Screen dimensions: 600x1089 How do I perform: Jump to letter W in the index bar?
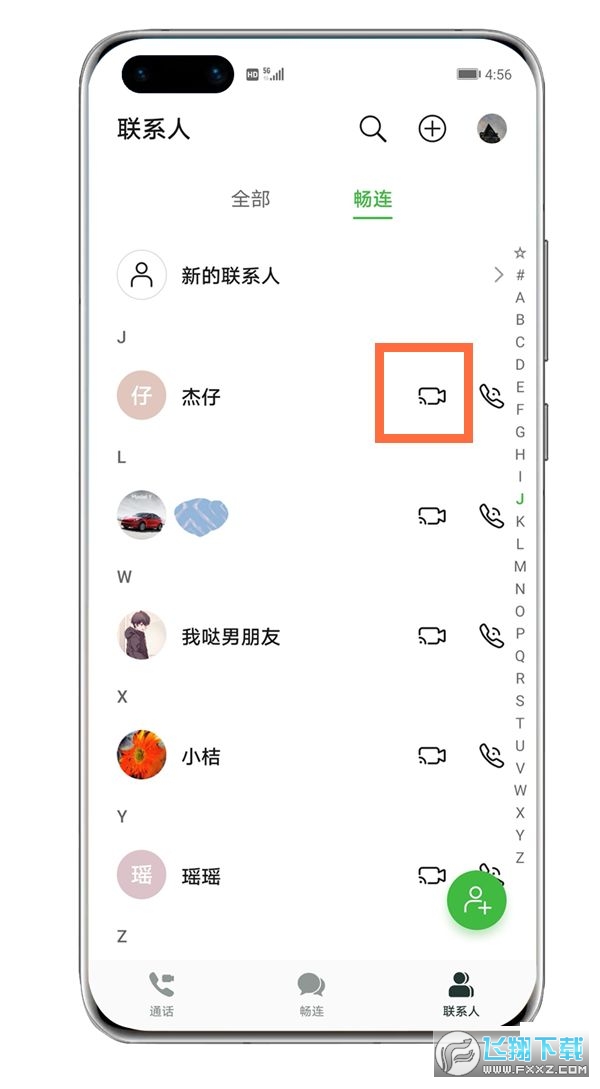point(520,790)
